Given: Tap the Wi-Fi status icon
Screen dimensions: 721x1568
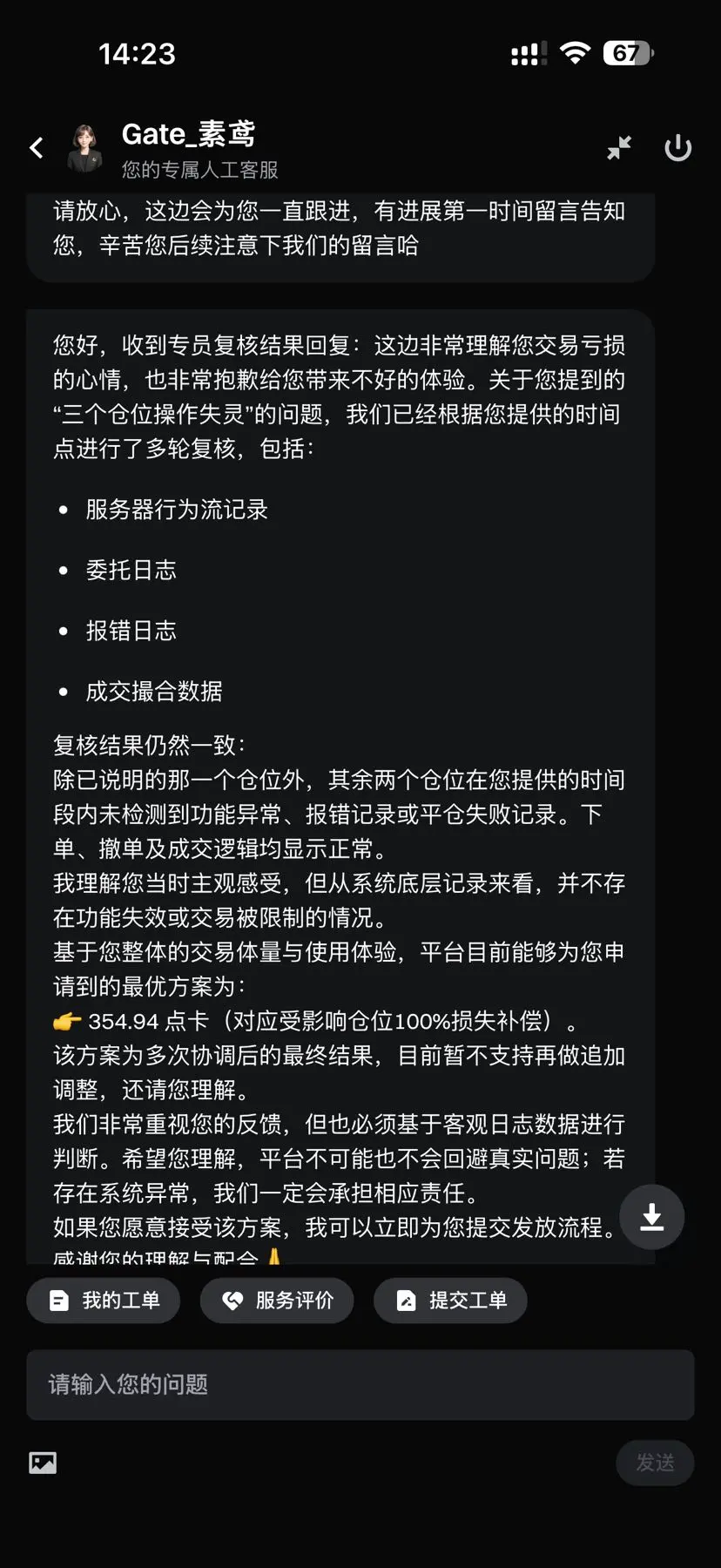Looking at the screenshot, I should pyautogui.click(x=576, y=52).
